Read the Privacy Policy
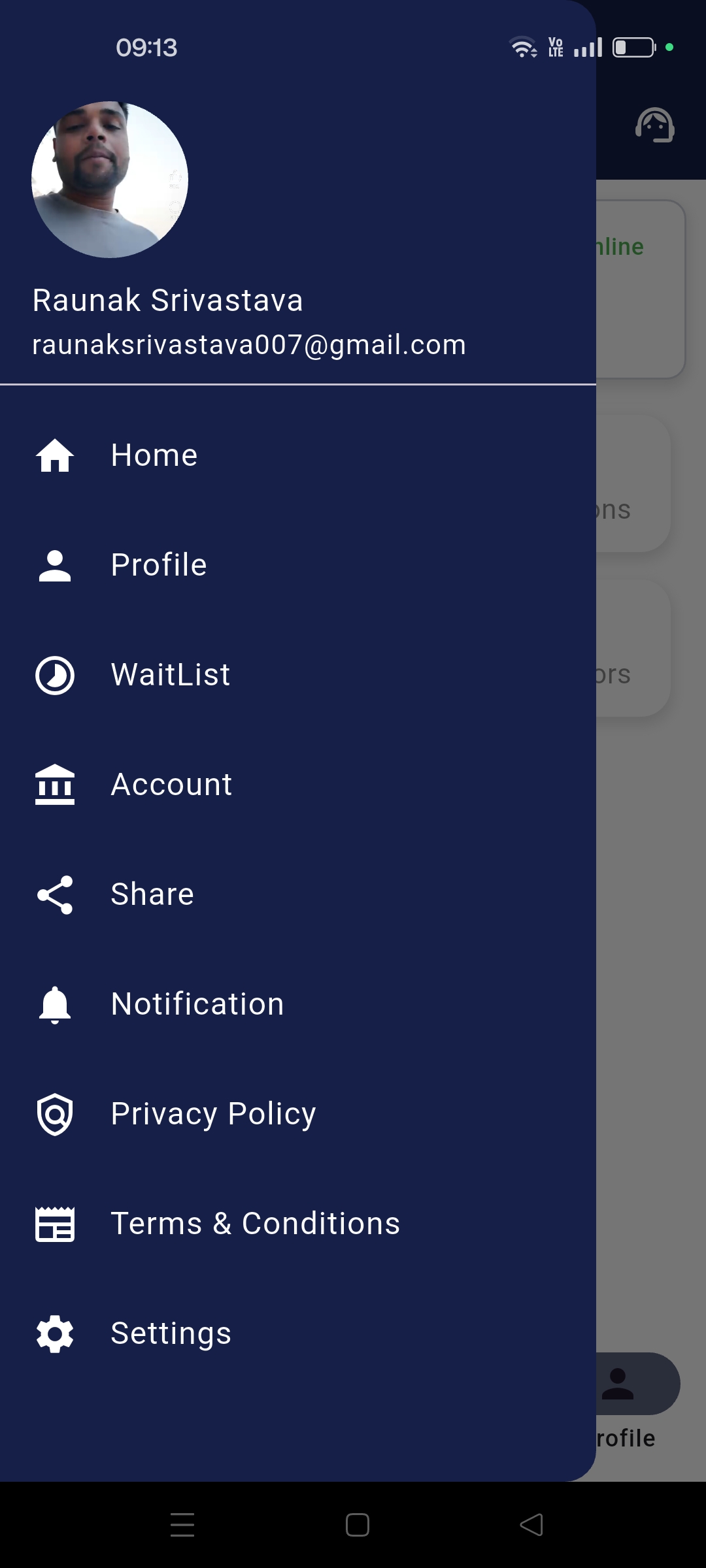The height and width of the screenshot is (1568, 706). pyautogui.click(x=213, y=1114)
